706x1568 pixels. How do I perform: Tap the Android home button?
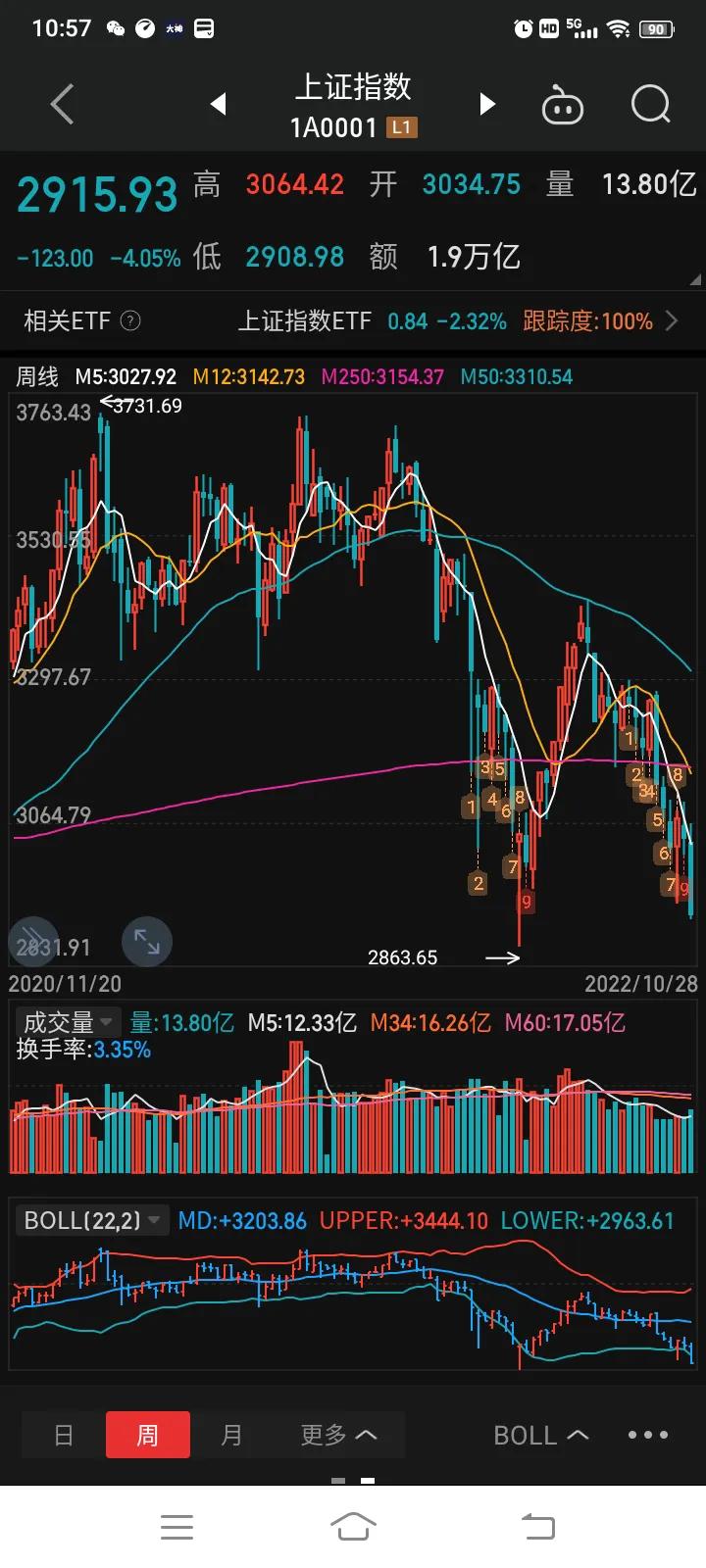point(354,1526)
